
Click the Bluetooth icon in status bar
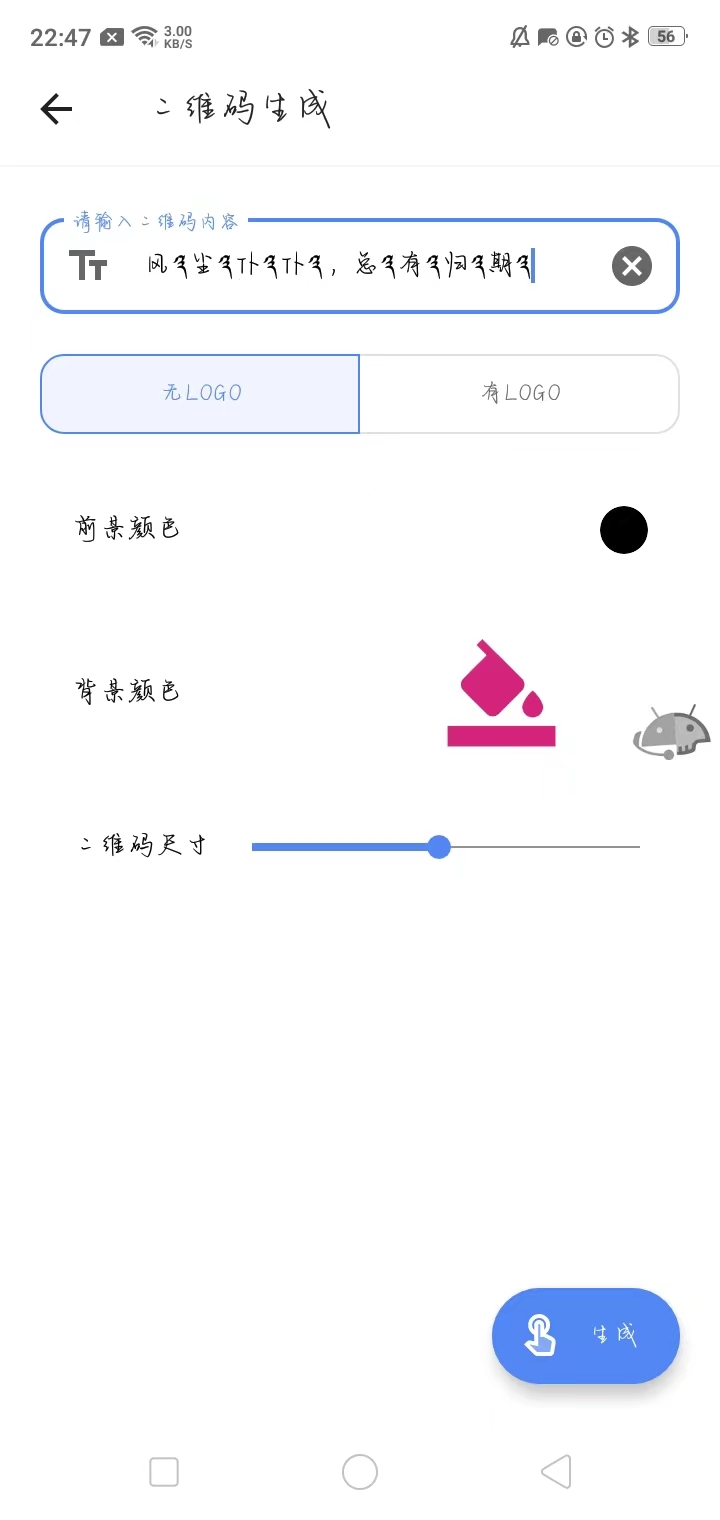pos(630,37)
